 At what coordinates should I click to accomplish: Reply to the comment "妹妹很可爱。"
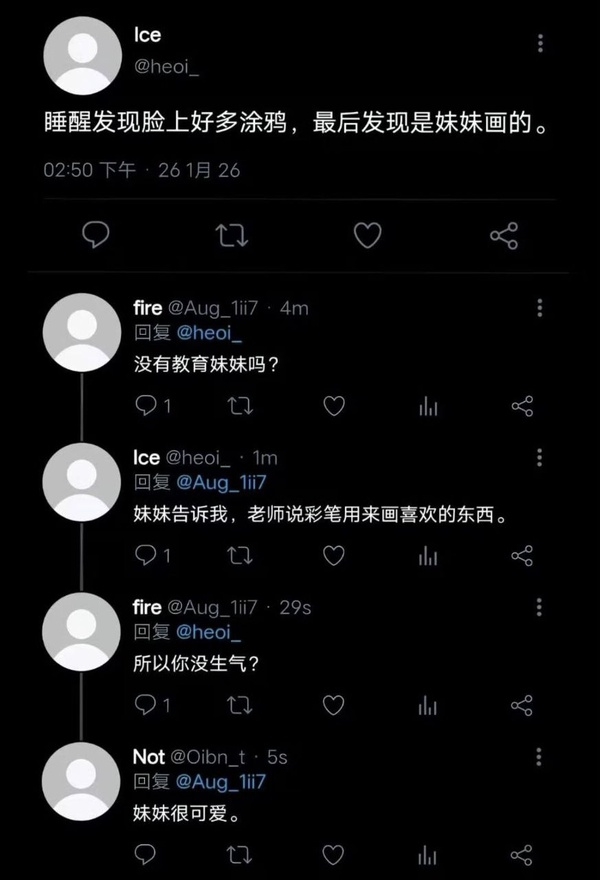146,853
